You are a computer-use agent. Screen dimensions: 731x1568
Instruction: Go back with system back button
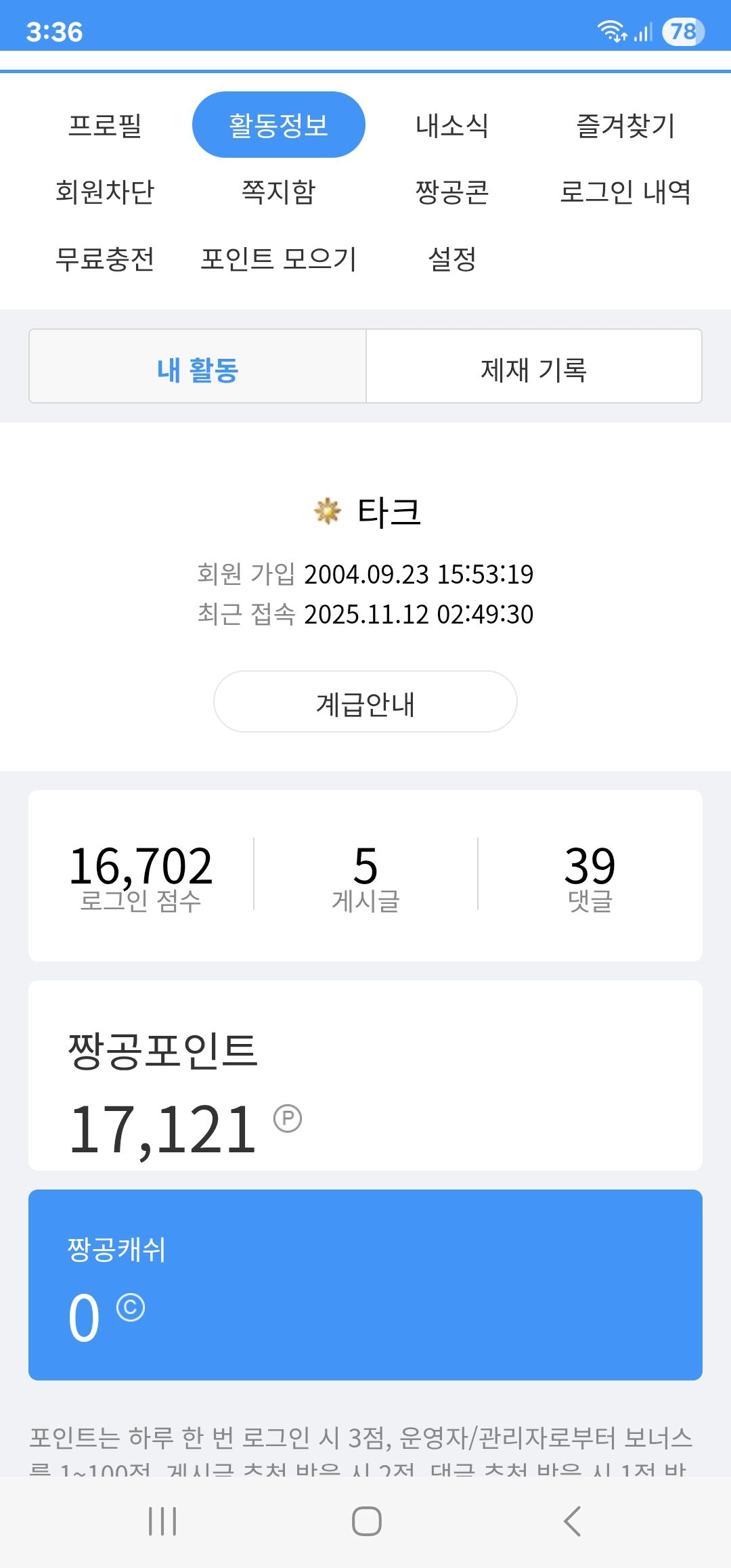click(572, 1521)
